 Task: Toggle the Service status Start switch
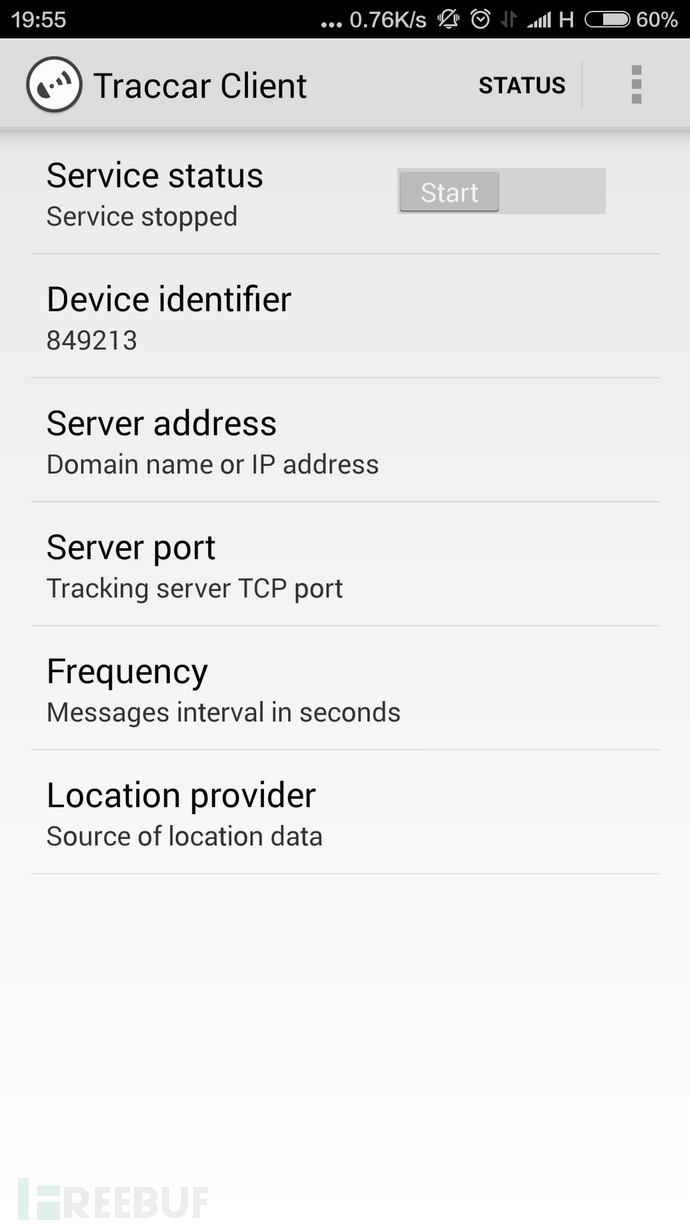point(501,192)
